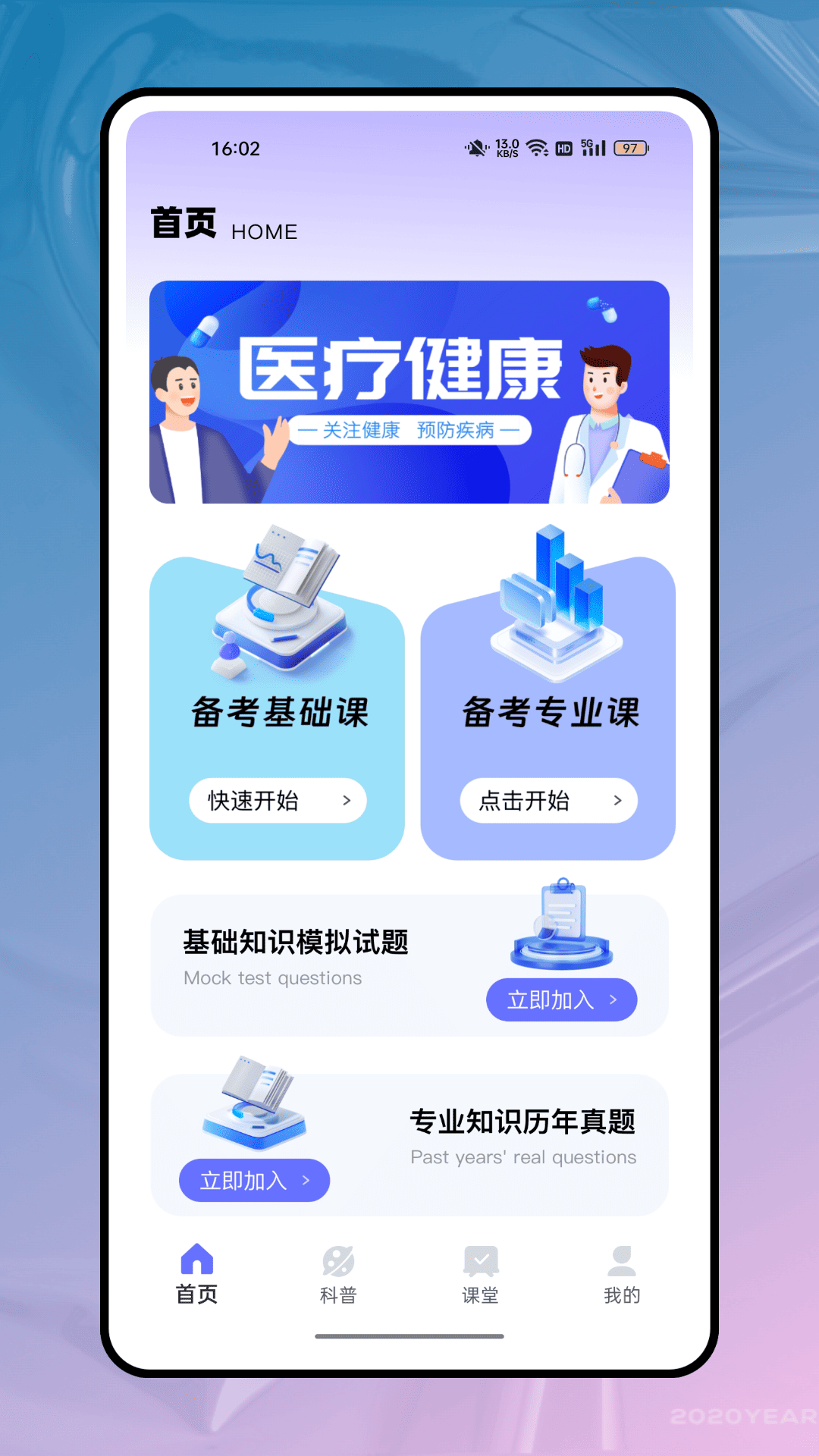Tap the 快速开始 button on 备考基础课
Viewport: 819px width, 1456px height.
tap(277, 801)
